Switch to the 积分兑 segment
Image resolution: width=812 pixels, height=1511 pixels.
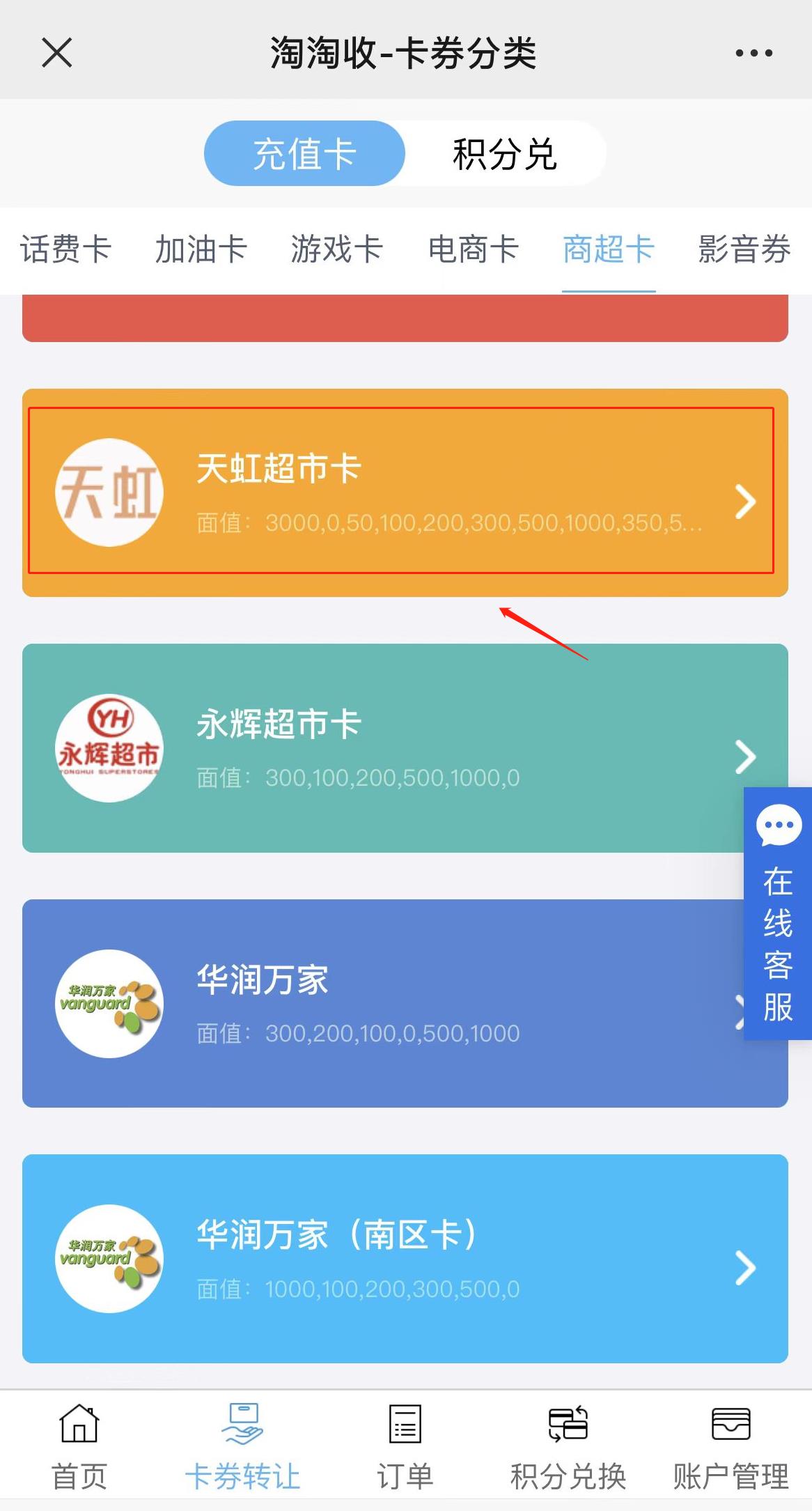(x=505, y=153)
